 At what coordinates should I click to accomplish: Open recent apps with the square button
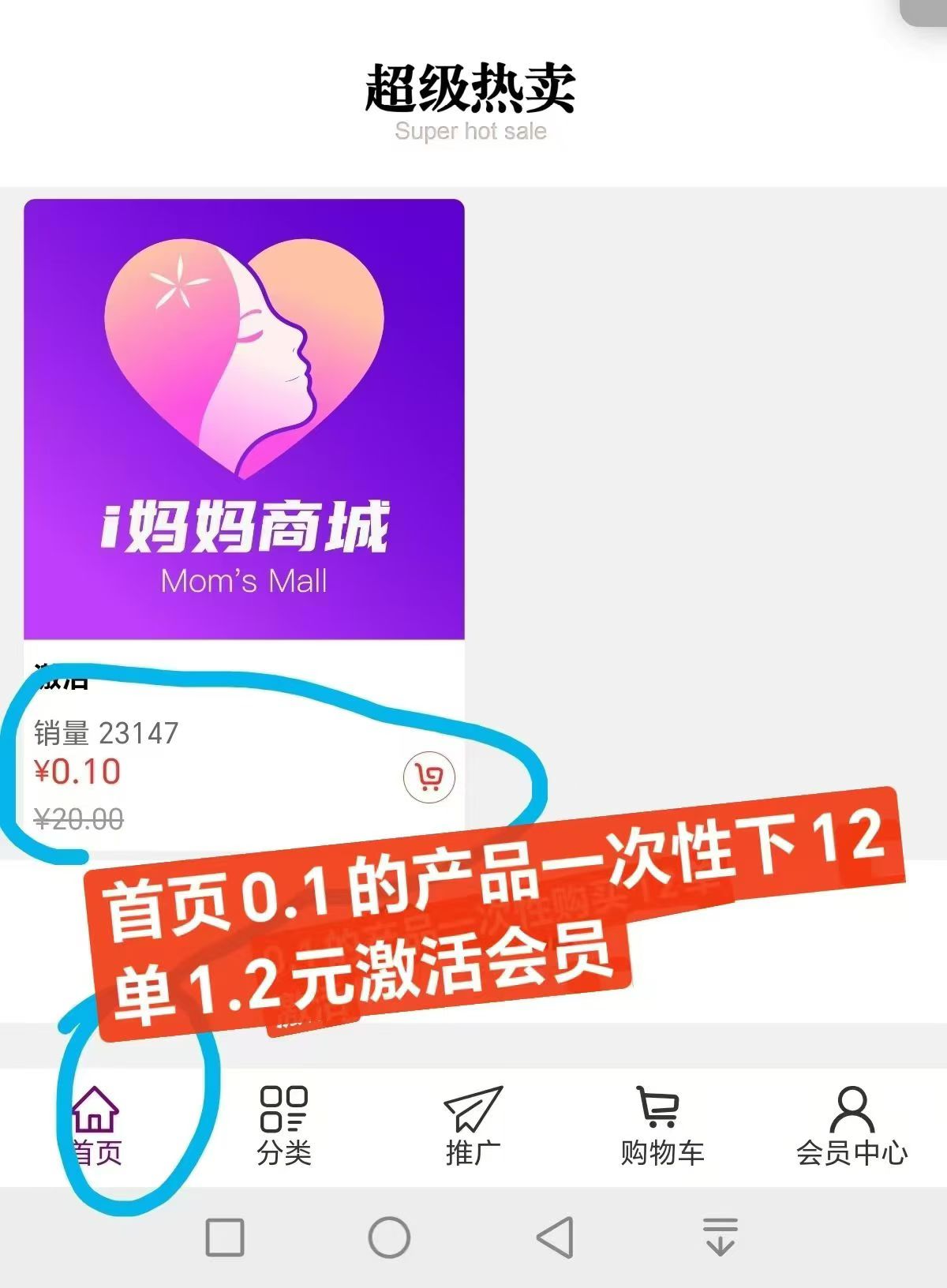225,1237
